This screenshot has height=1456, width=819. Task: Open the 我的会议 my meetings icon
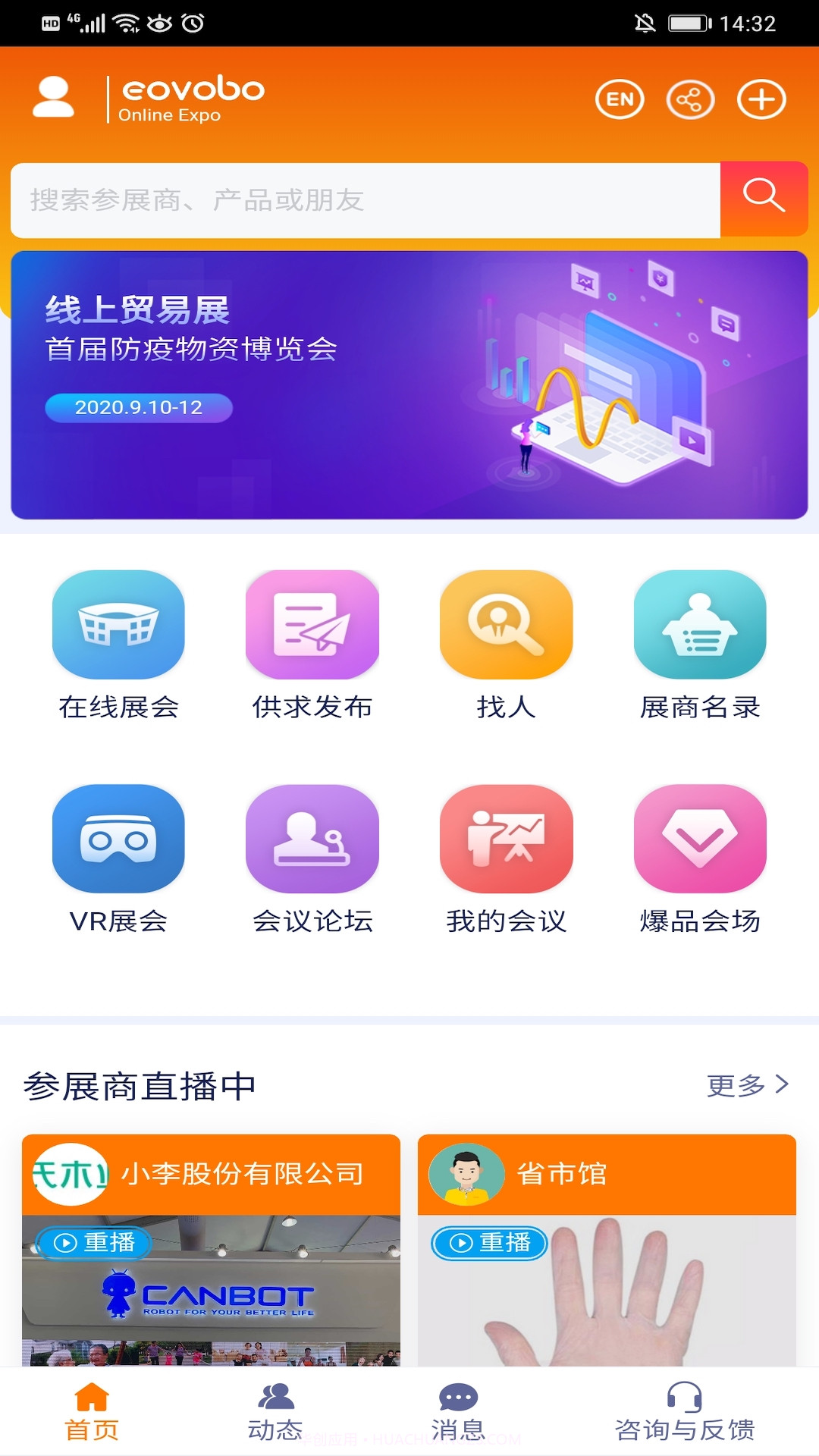point(506,840)
